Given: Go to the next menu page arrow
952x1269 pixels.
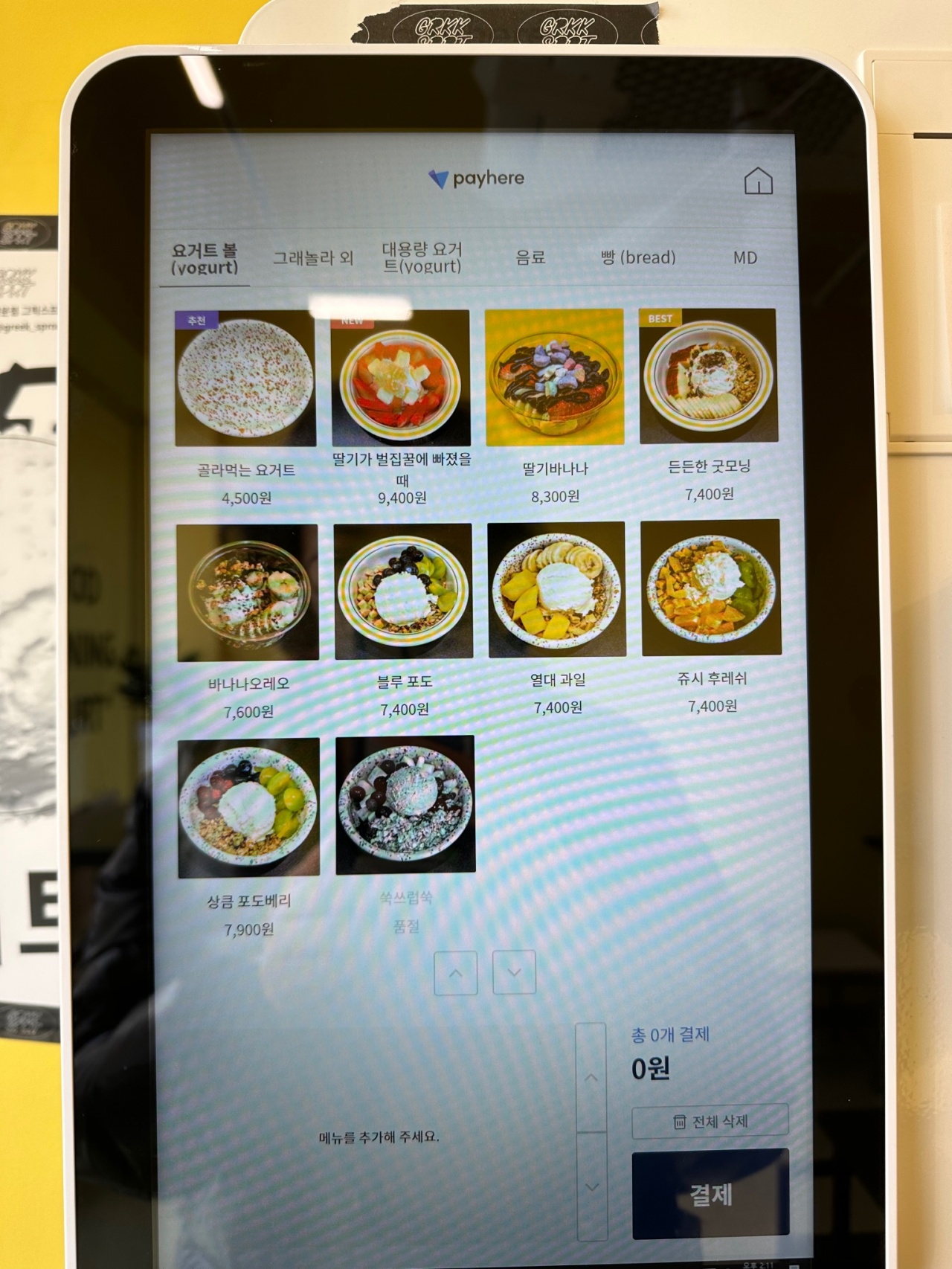Looking at the screenshot, I should (514, 971).
